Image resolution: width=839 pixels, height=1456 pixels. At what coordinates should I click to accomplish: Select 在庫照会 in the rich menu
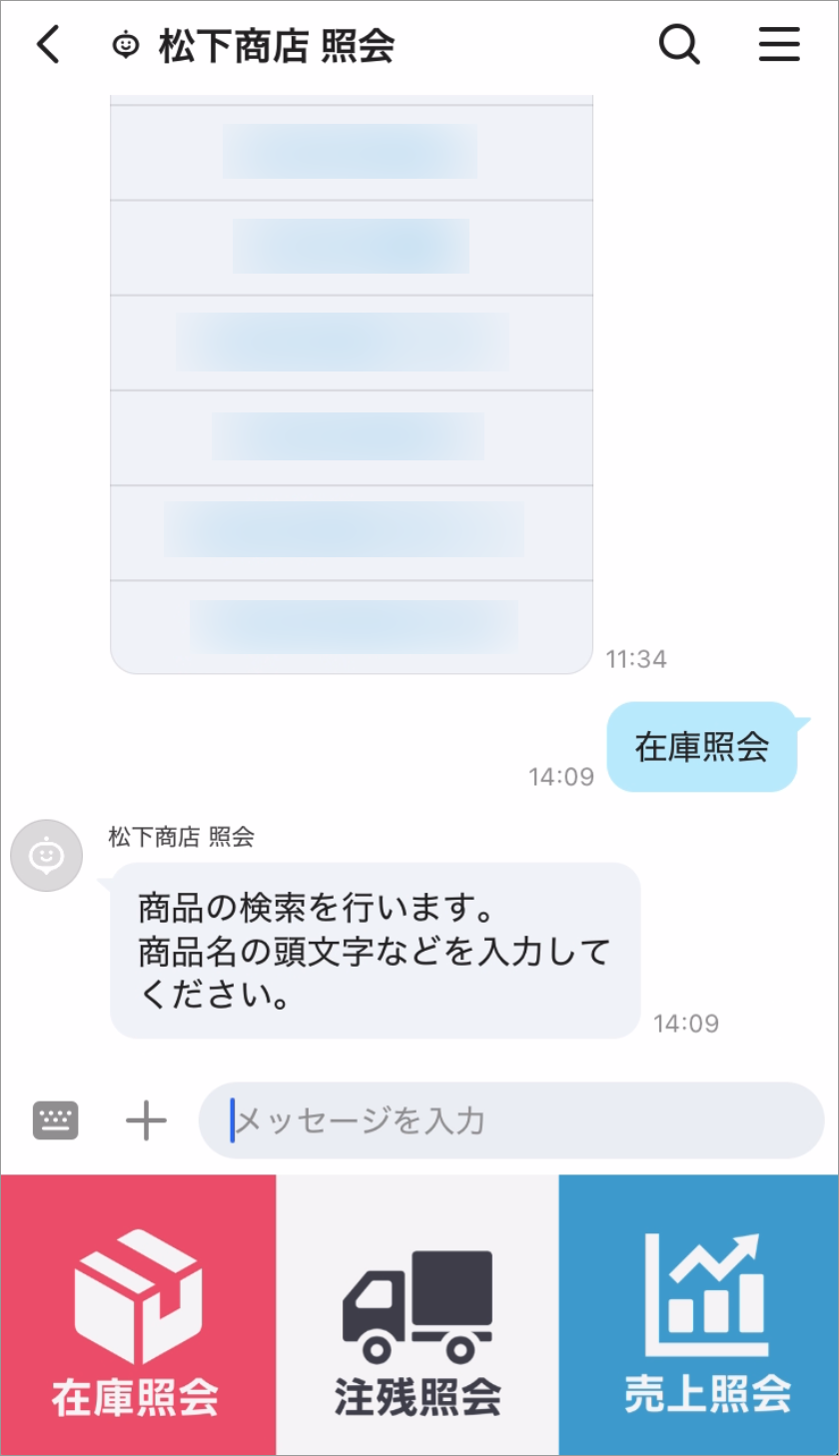[x=138, y=1314]
